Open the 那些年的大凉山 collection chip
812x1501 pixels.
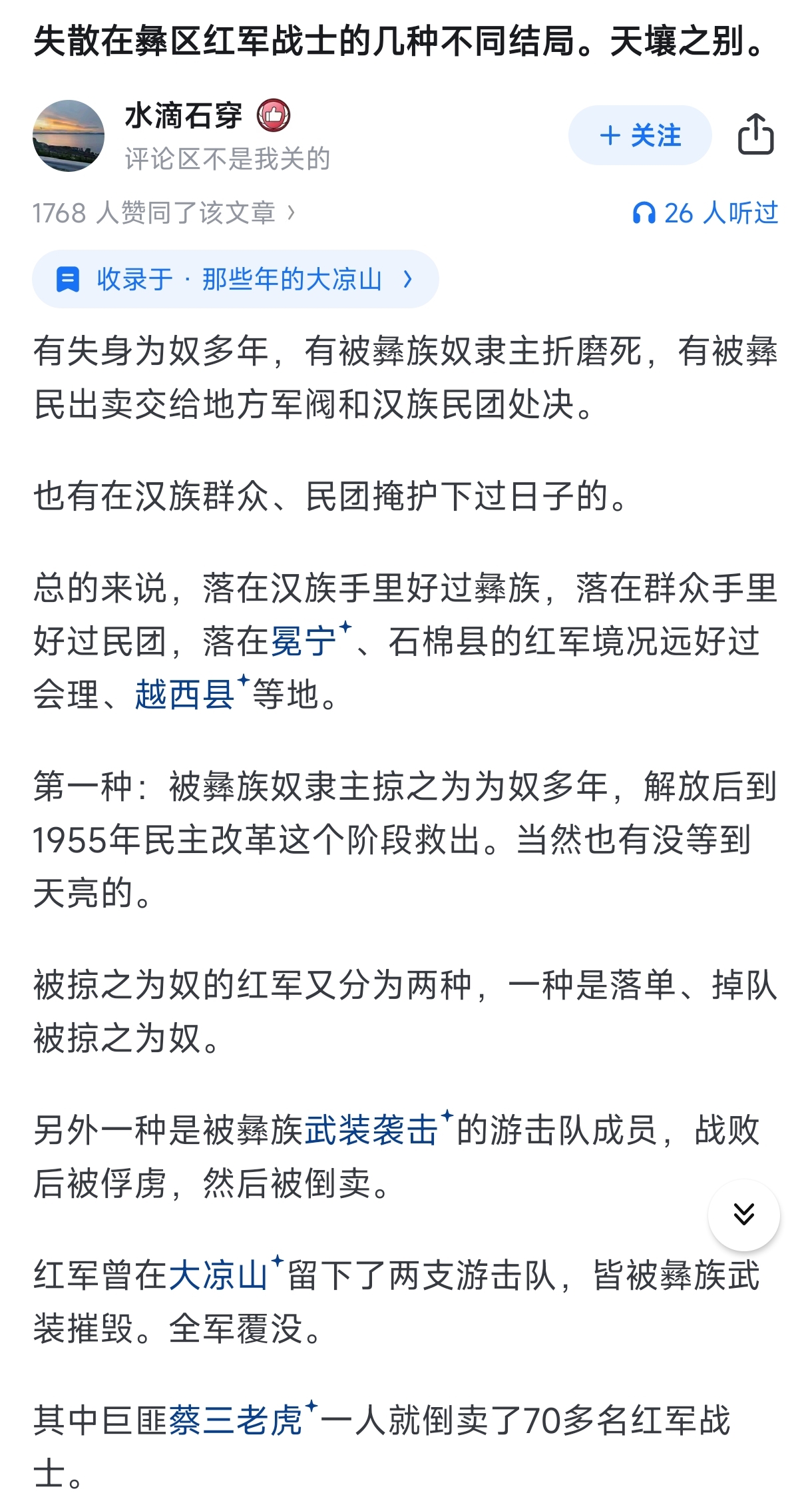tap(236, 279)
